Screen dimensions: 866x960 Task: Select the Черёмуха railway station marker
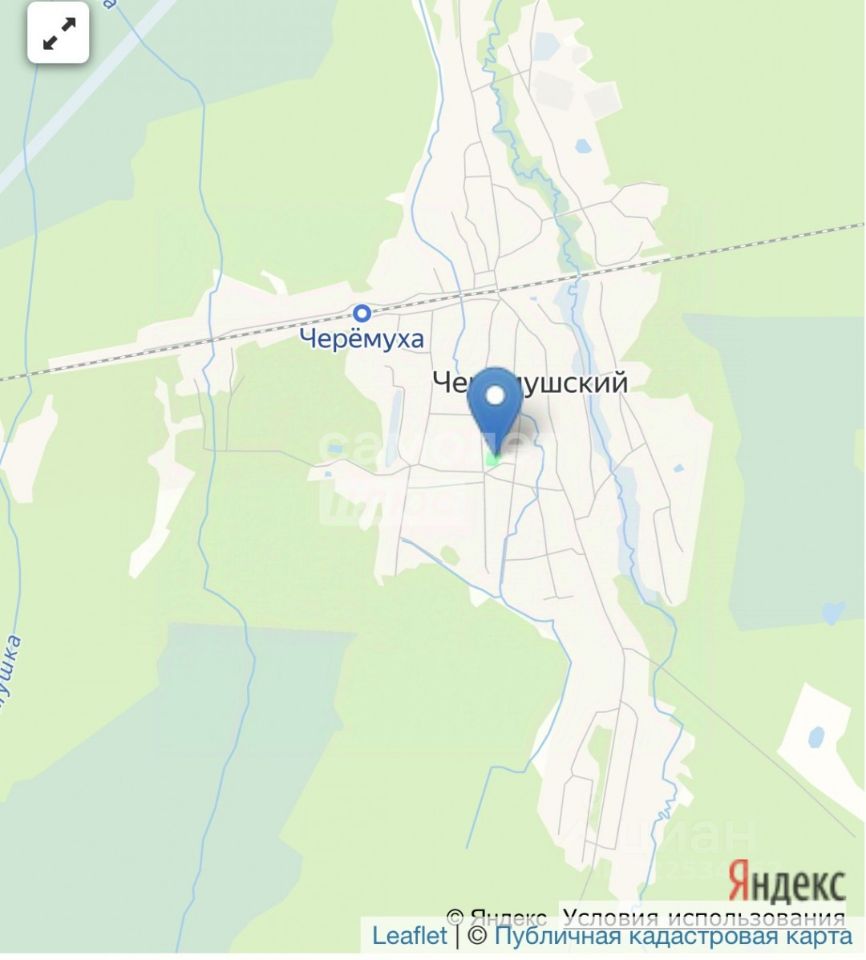[362, 313]
